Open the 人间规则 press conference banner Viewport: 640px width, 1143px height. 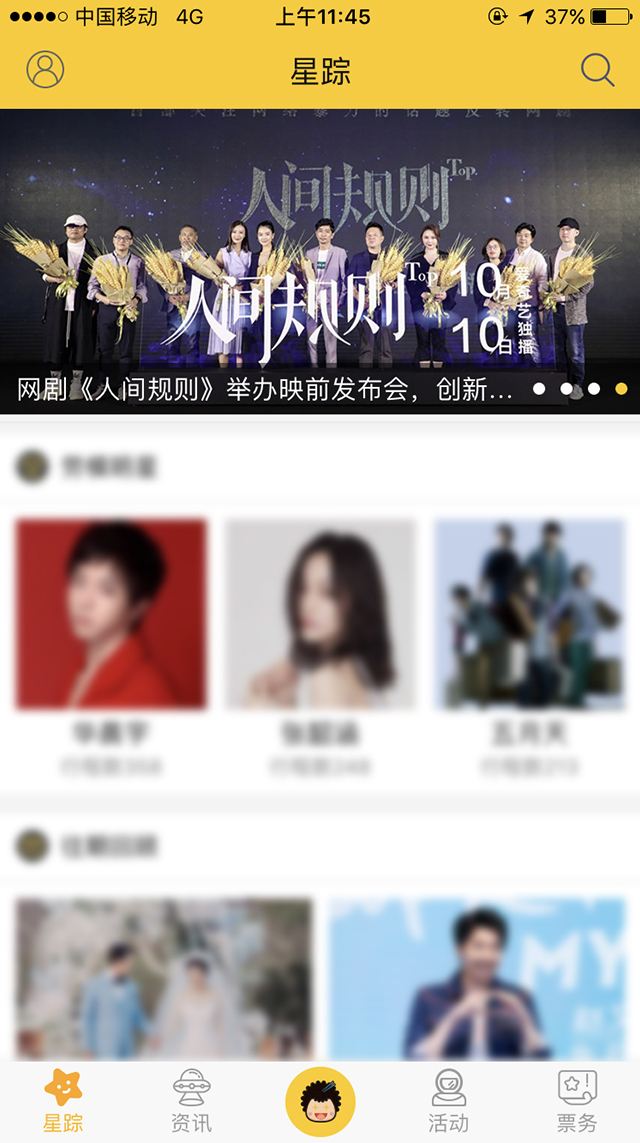(x=320, y=260)
